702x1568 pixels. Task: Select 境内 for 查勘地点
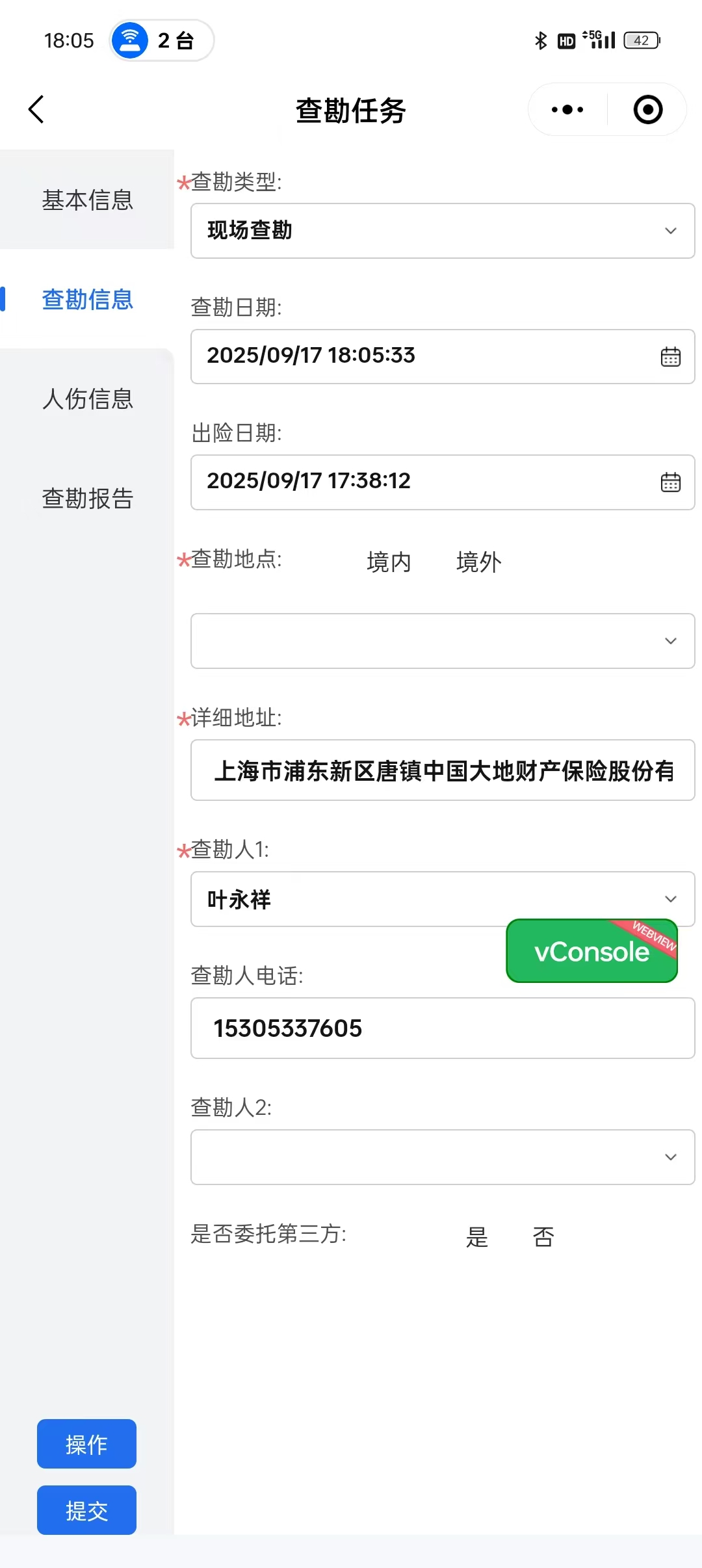tap(389, 562)
